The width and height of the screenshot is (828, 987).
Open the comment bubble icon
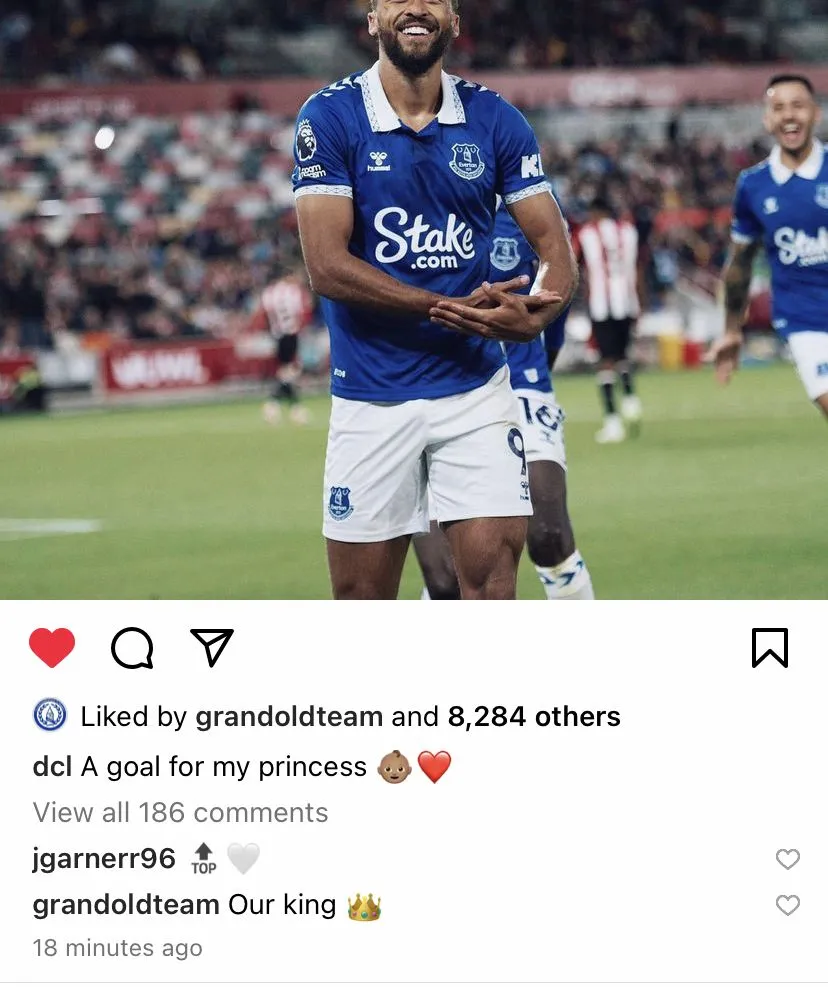click(x=132, y=648)
